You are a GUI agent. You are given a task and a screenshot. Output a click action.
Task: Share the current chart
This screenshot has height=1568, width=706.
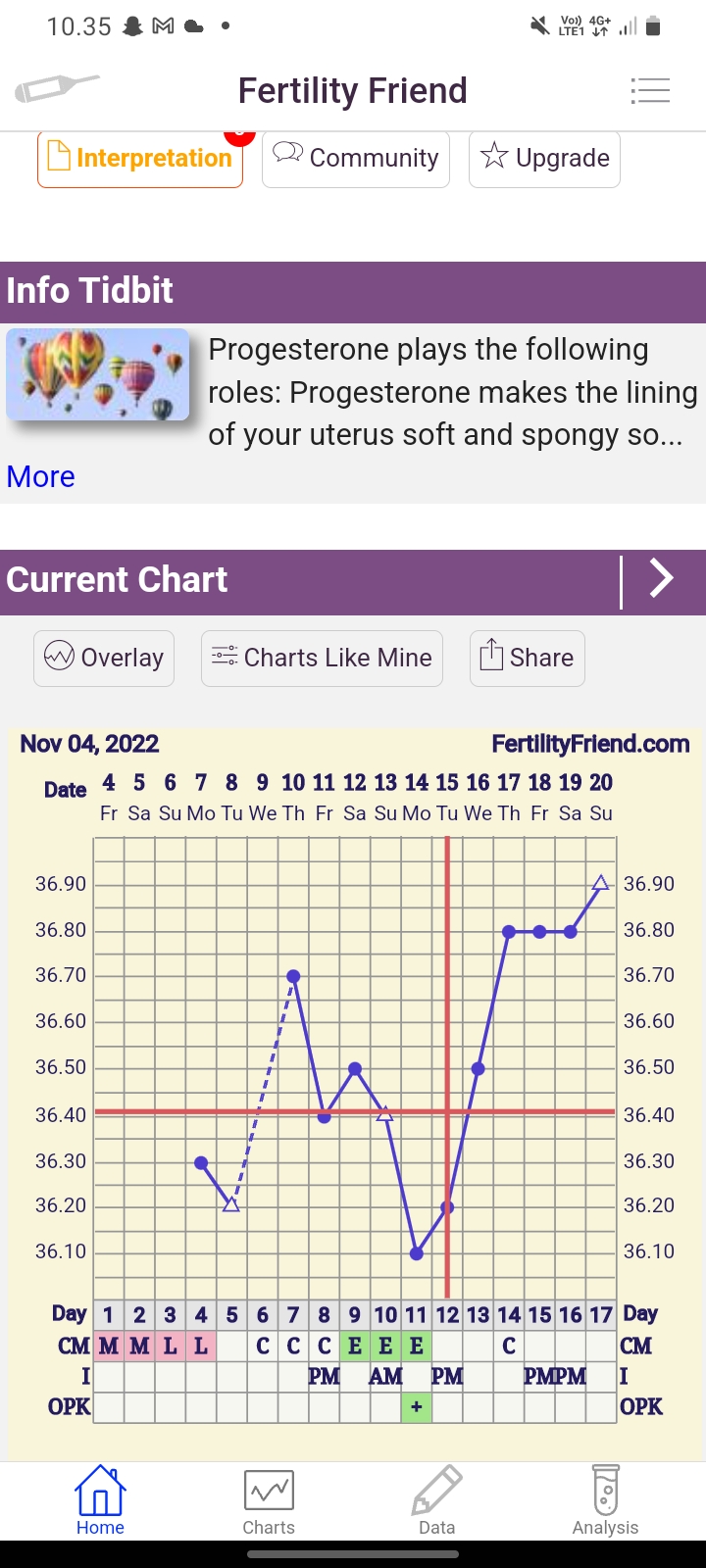click(527, 658)
